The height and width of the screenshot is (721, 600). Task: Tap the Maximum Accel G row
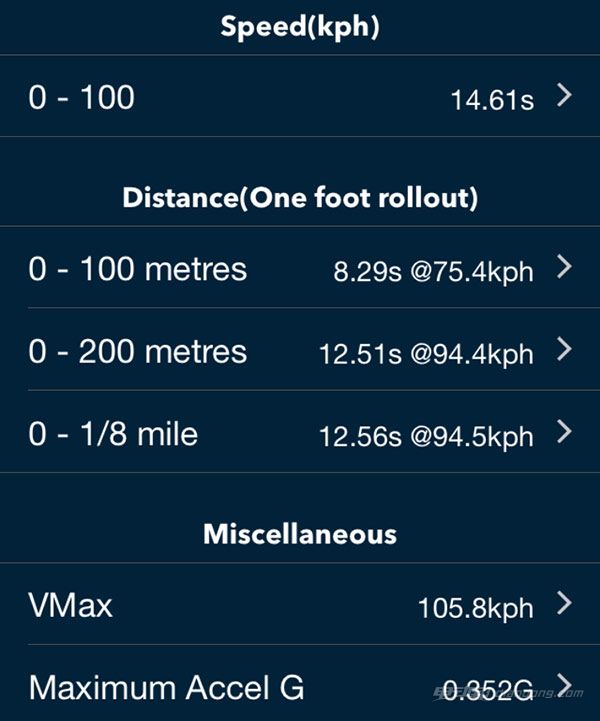[x=300, y=687]
